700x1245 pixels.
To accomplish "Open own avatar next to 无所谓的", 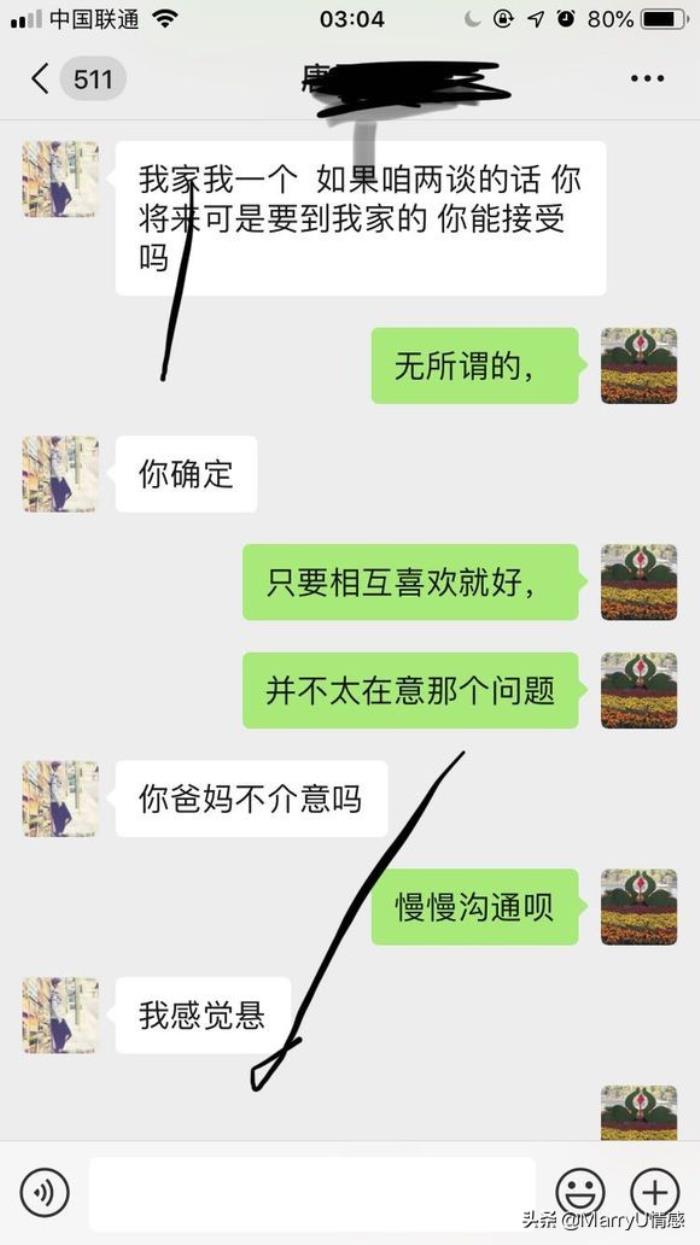I will click(639, 366).
